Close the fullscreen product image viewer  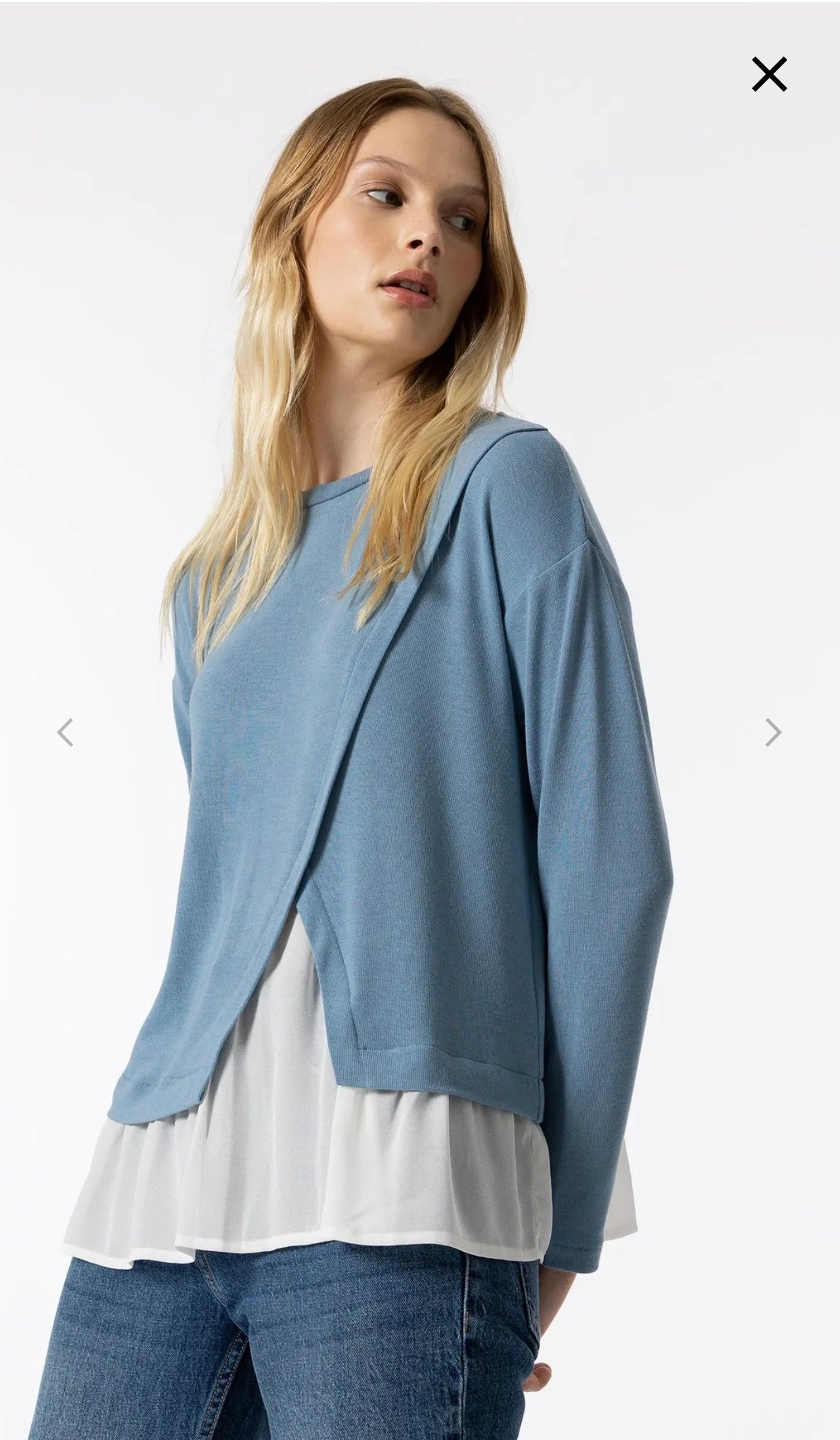coord(769,74)
